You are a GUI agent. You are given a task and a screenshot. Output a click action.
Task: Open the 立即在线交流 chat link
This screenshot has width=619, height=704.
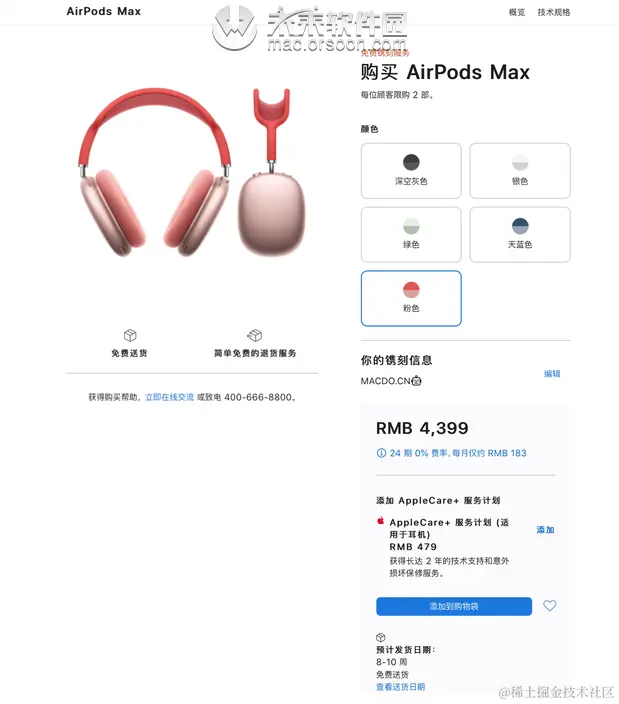[x=169, y=397]
